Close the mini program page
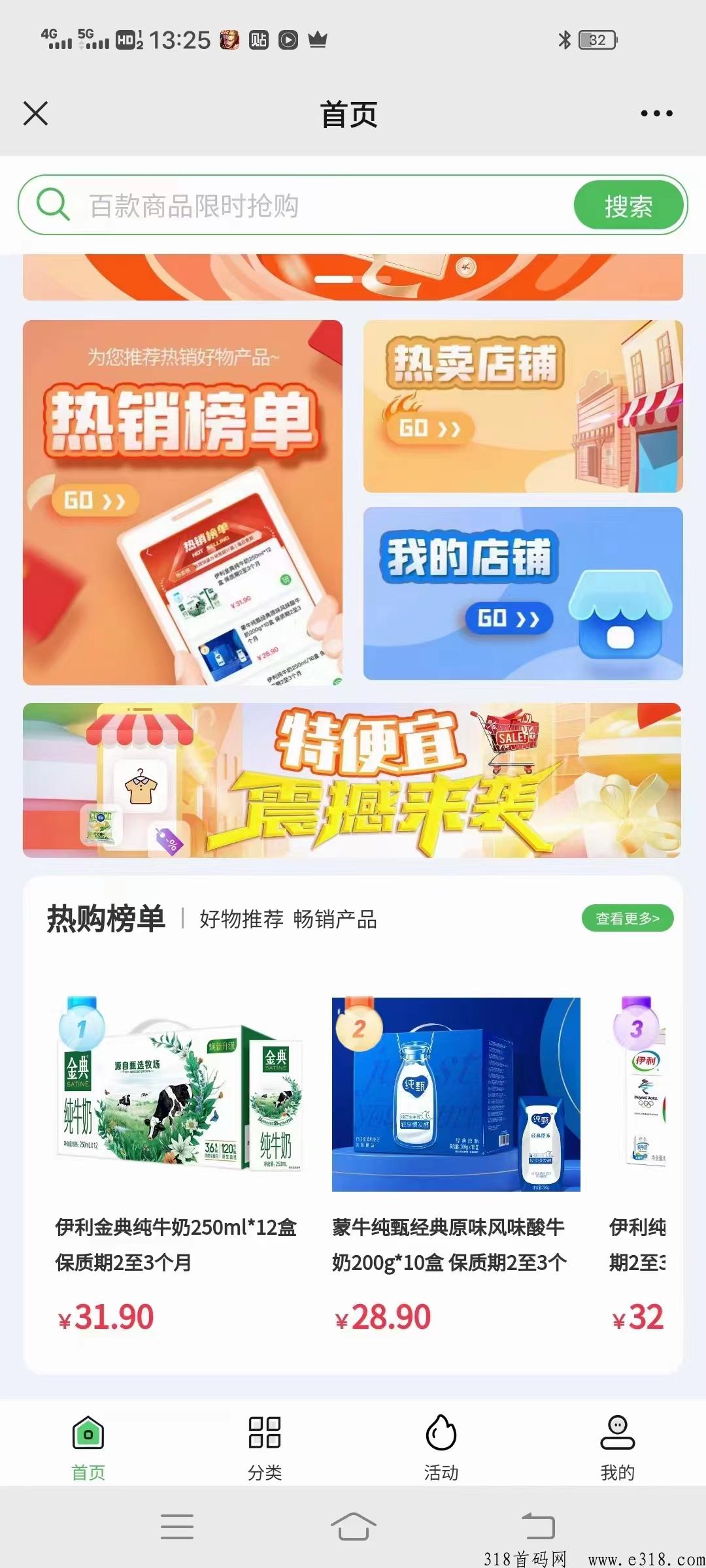The width and height of the screenshot is (706, 1568). tap(36, 113)
